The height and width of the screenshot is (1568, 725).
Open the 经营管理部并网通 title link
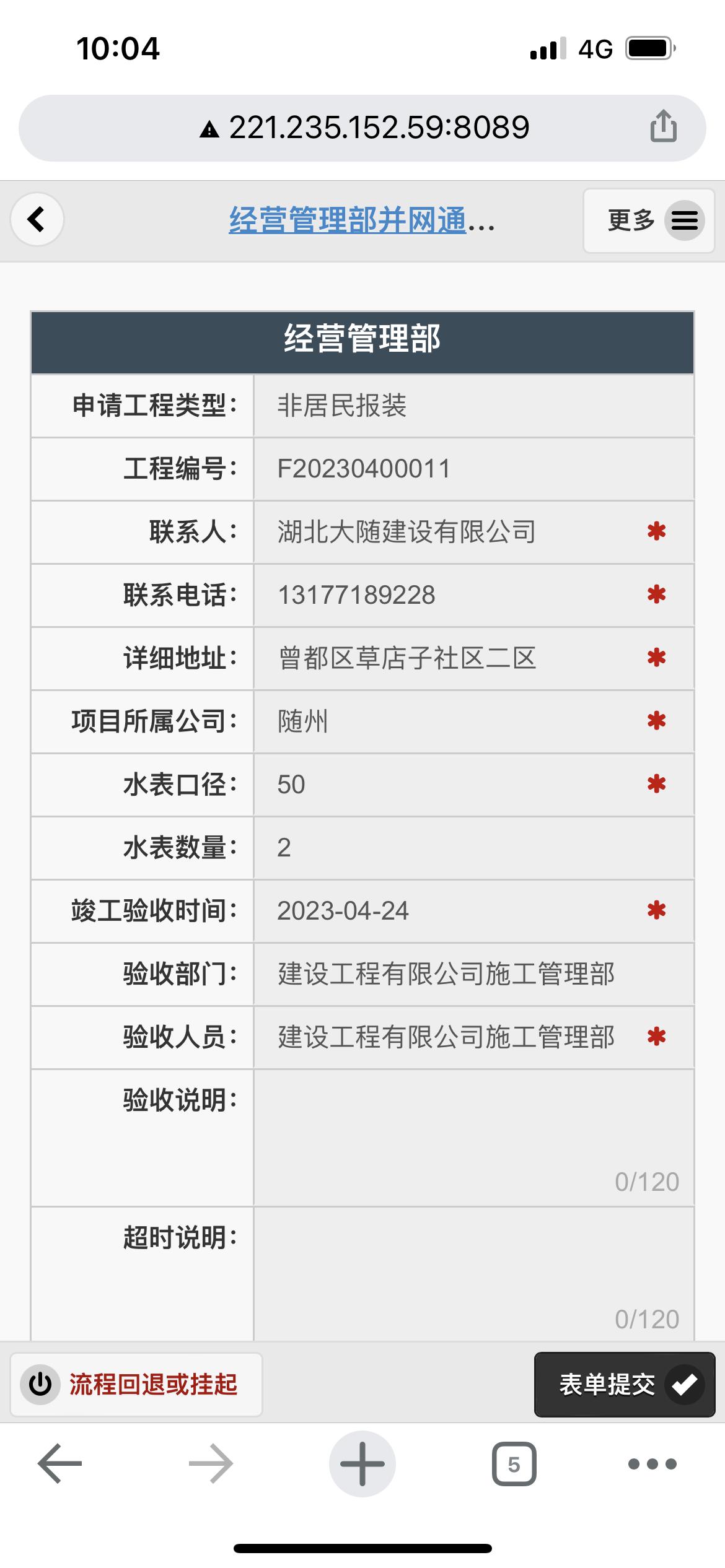tap(361, 220)
